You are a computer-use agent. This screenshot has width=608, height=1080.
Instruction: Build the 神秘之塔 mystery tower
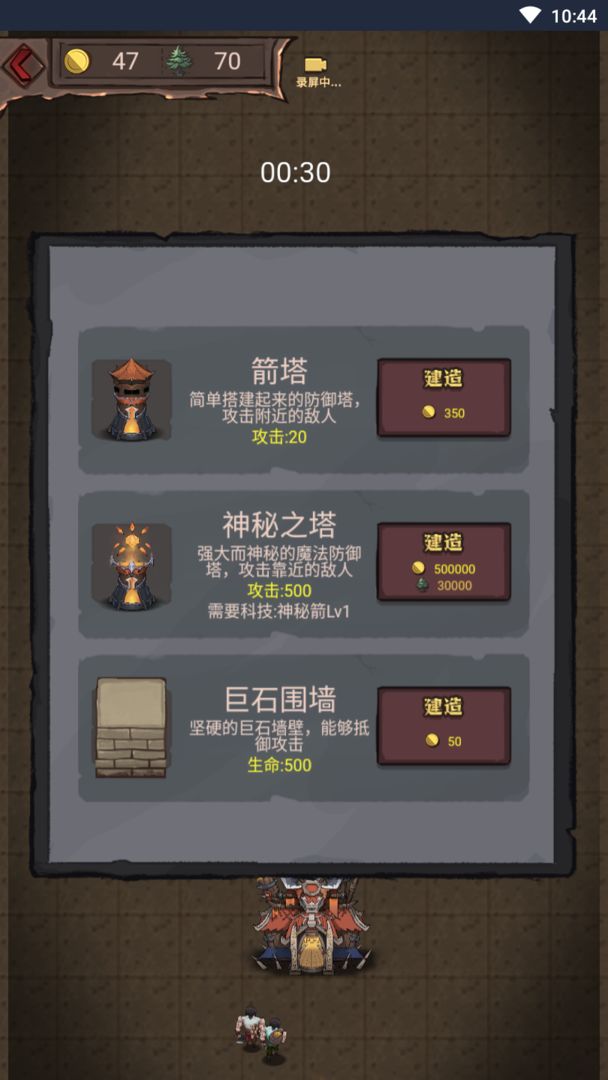pyautogui.click(x=443, y=561)
